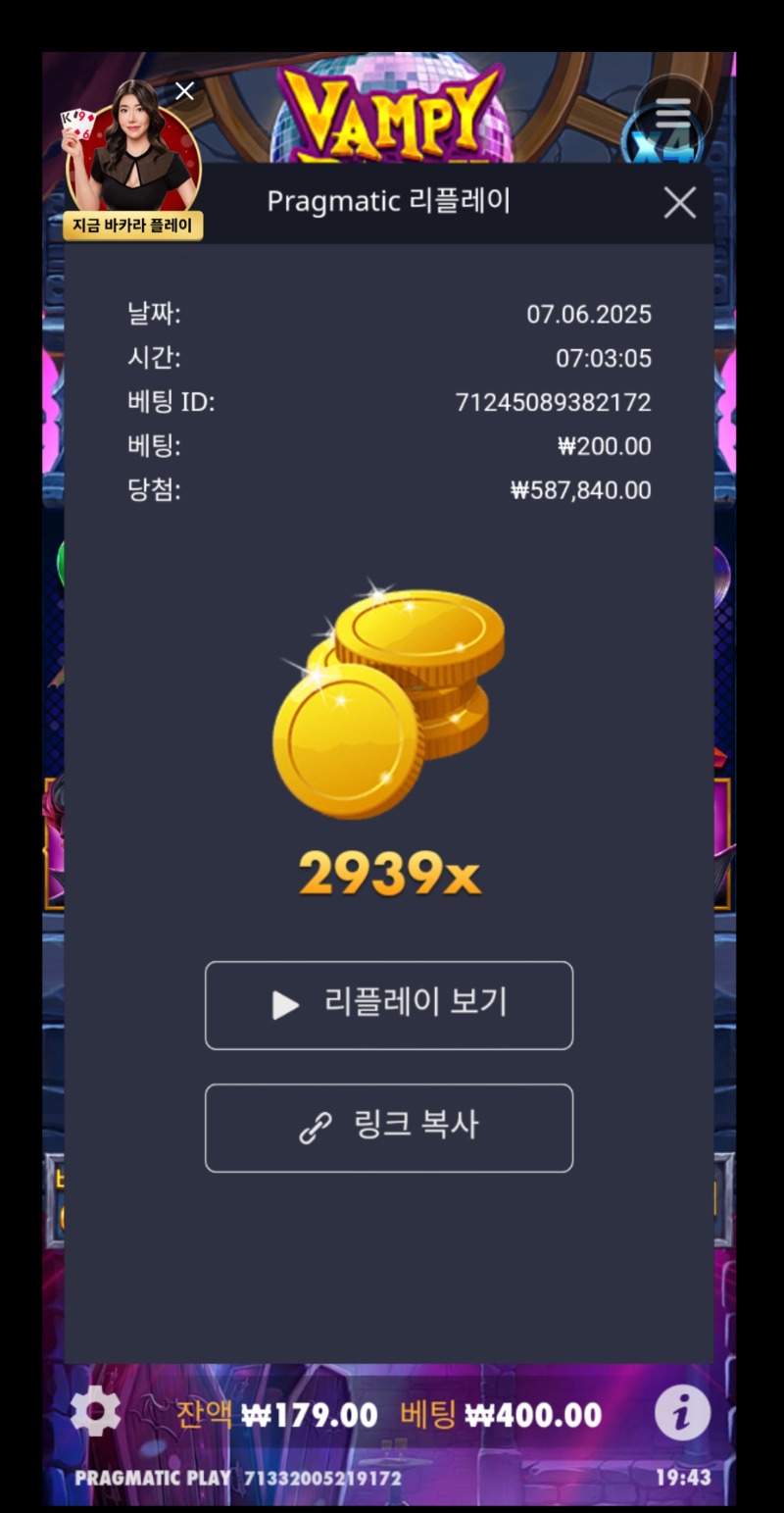Close the Pragmatic 리플레이 dialog
Viewport: 784px width, 1513px height.
coord(679,203)
